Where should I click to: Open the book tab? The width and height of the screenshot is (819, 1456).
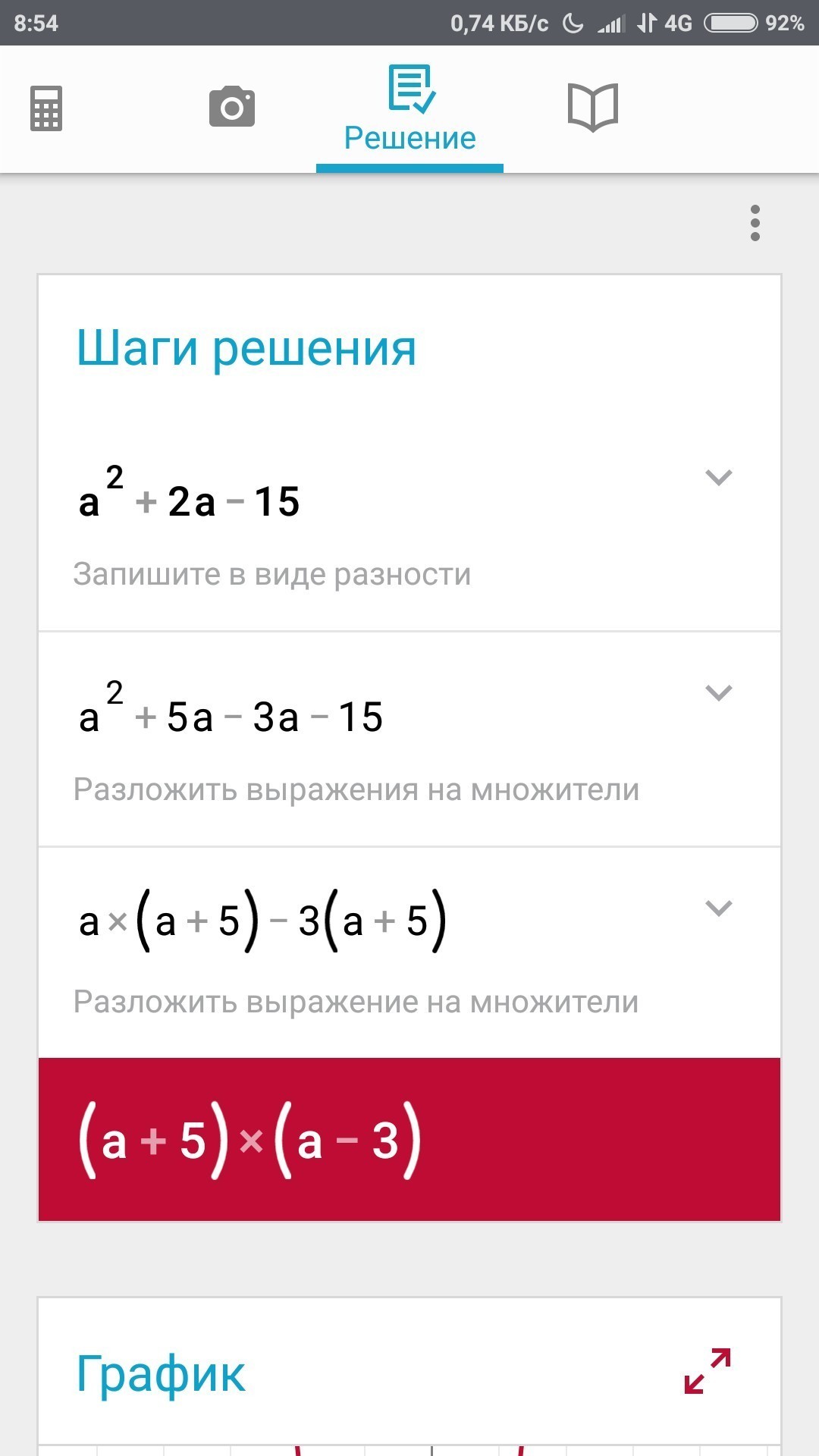pos(593,107)
